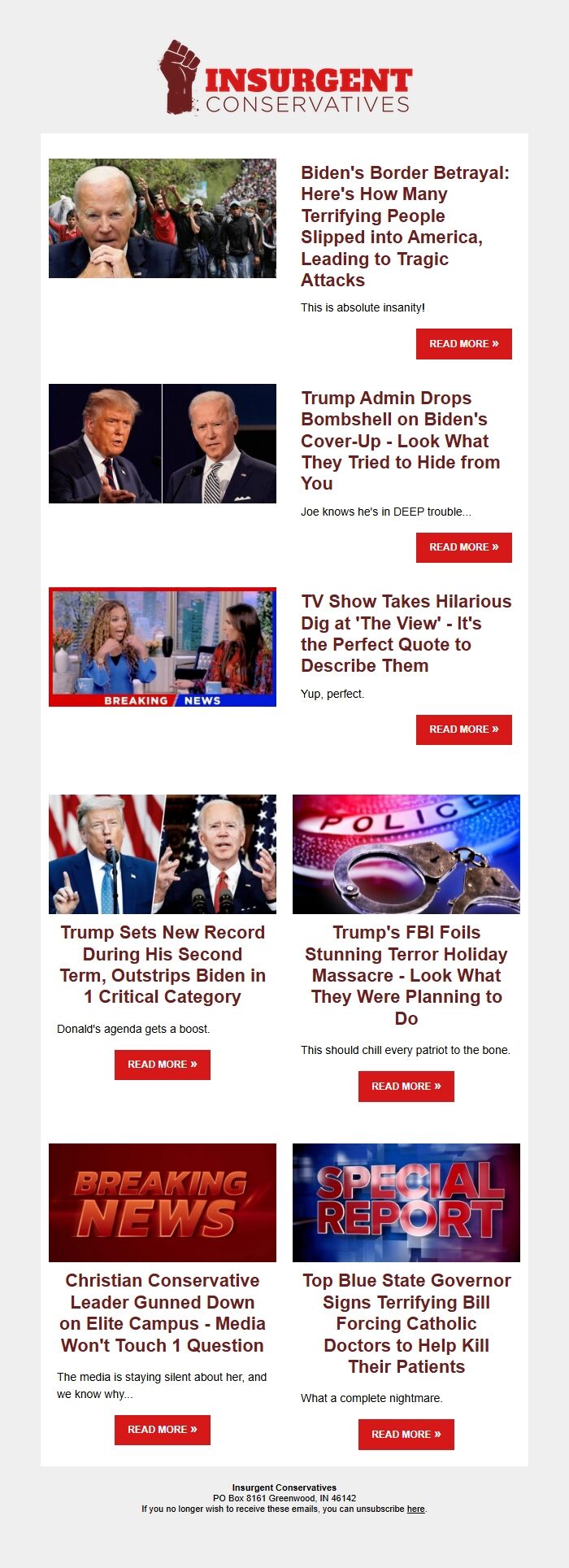Screen dimensions: 569x1568
Task: Tap the unsubscribe 'here' link
Action: (415, 1509)
